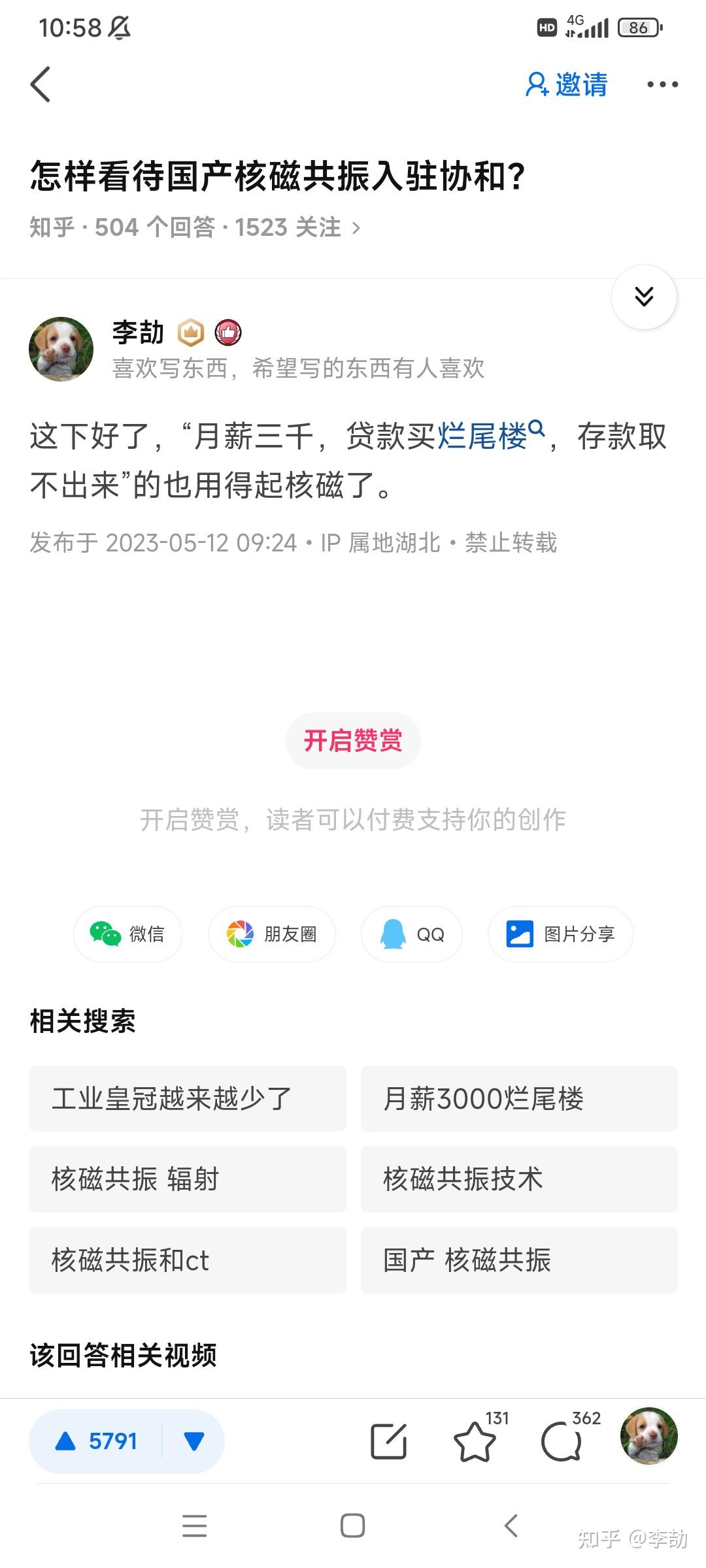
Task: Favorite the answer with the star icon
Action: [475, 1441]
